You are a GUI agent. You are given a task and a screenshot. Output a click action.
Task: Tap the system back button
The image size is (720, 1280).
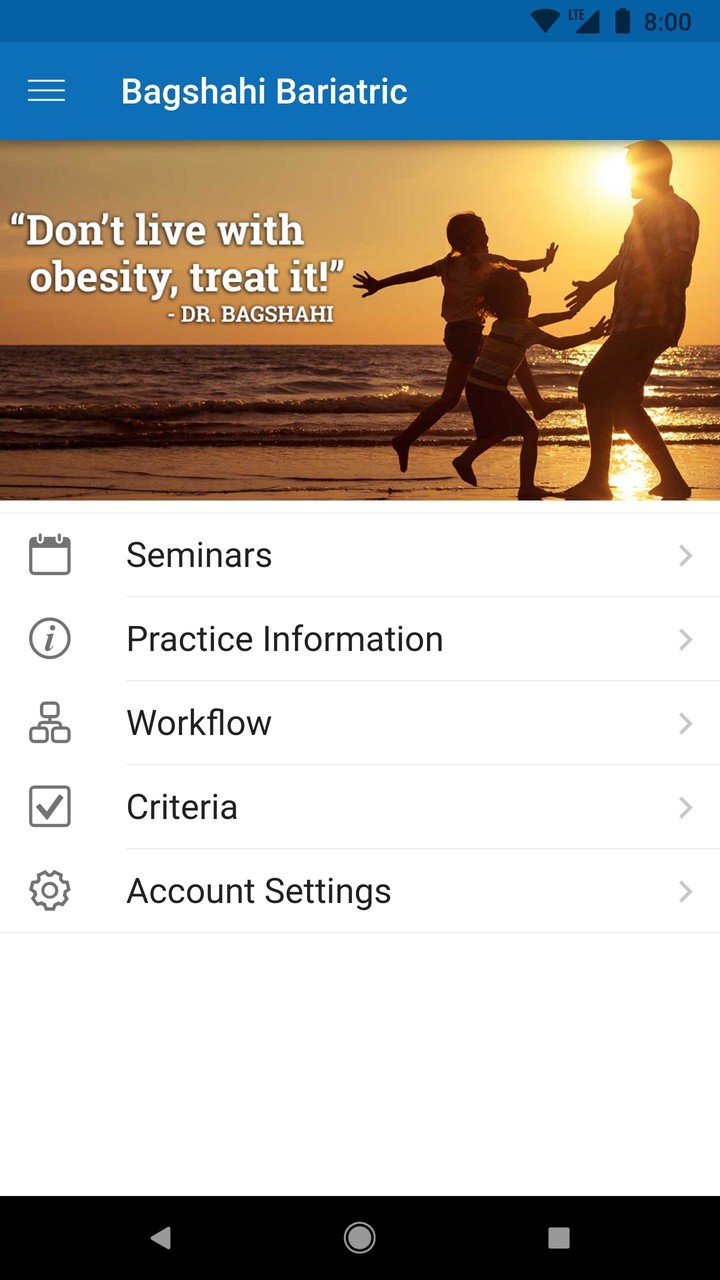click(x=160, y=1238)
